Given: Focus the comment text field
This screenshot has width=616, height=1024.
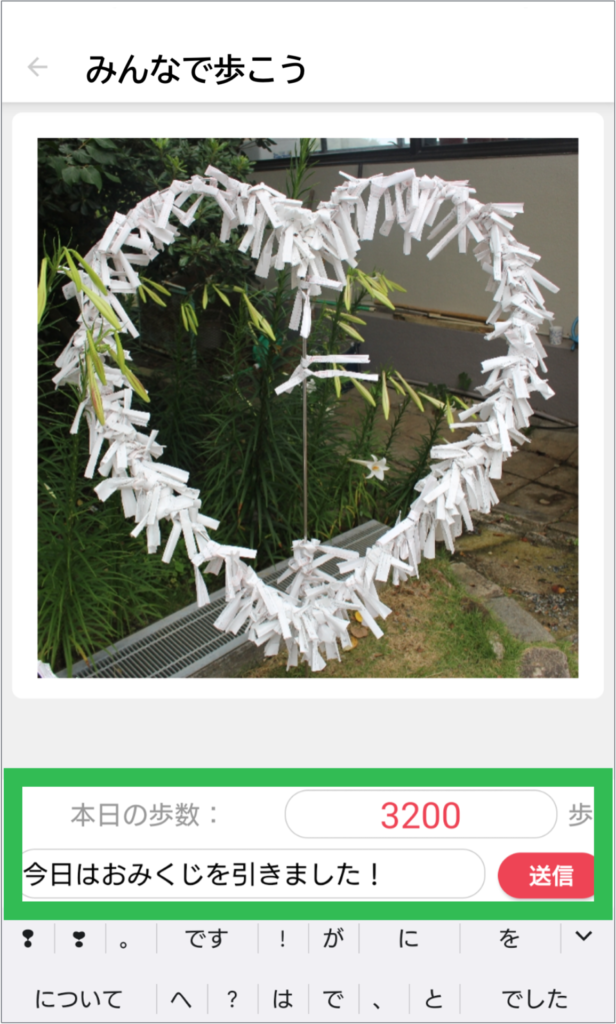Looking at the screenshot, I should coord(252,875).
